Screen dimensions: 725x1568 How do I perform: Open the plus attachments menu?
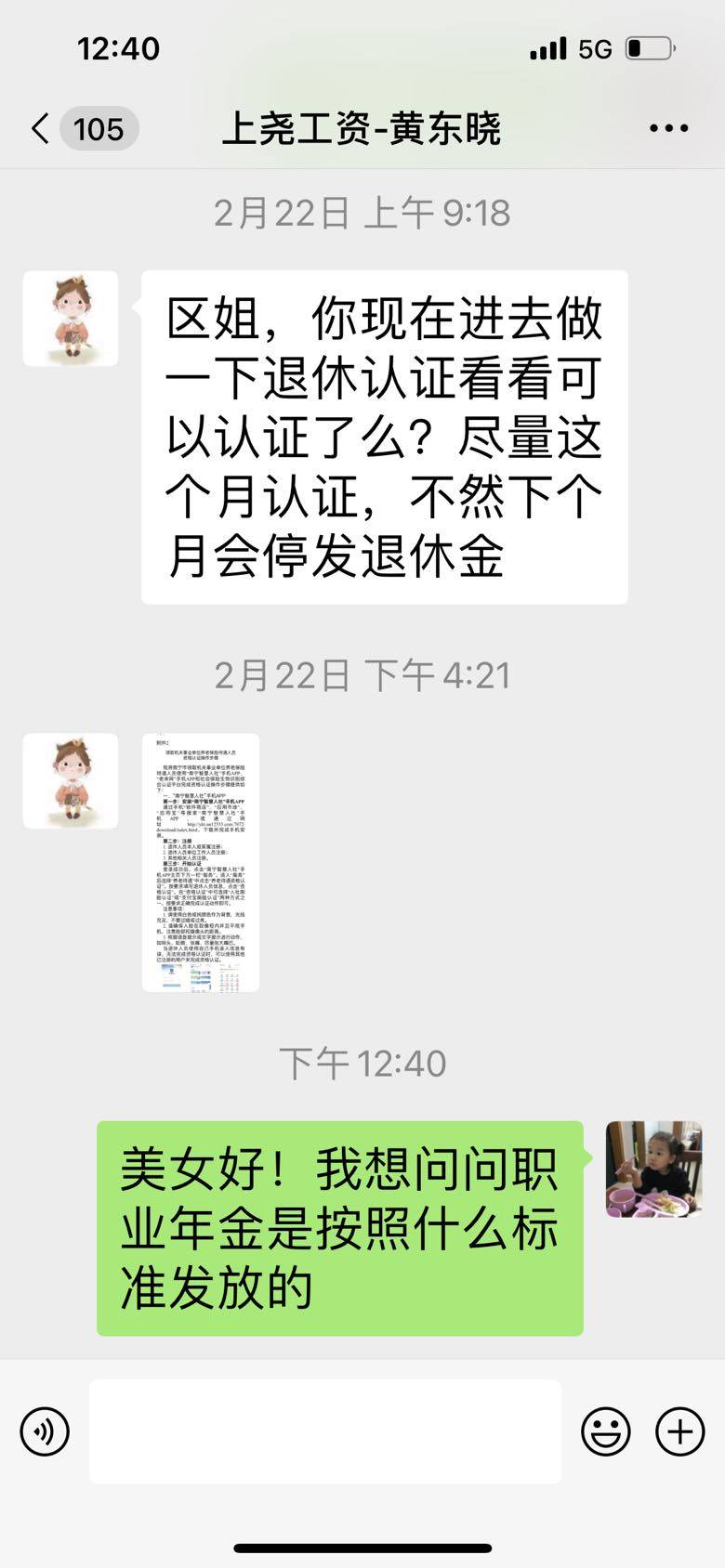(679, 1431)
